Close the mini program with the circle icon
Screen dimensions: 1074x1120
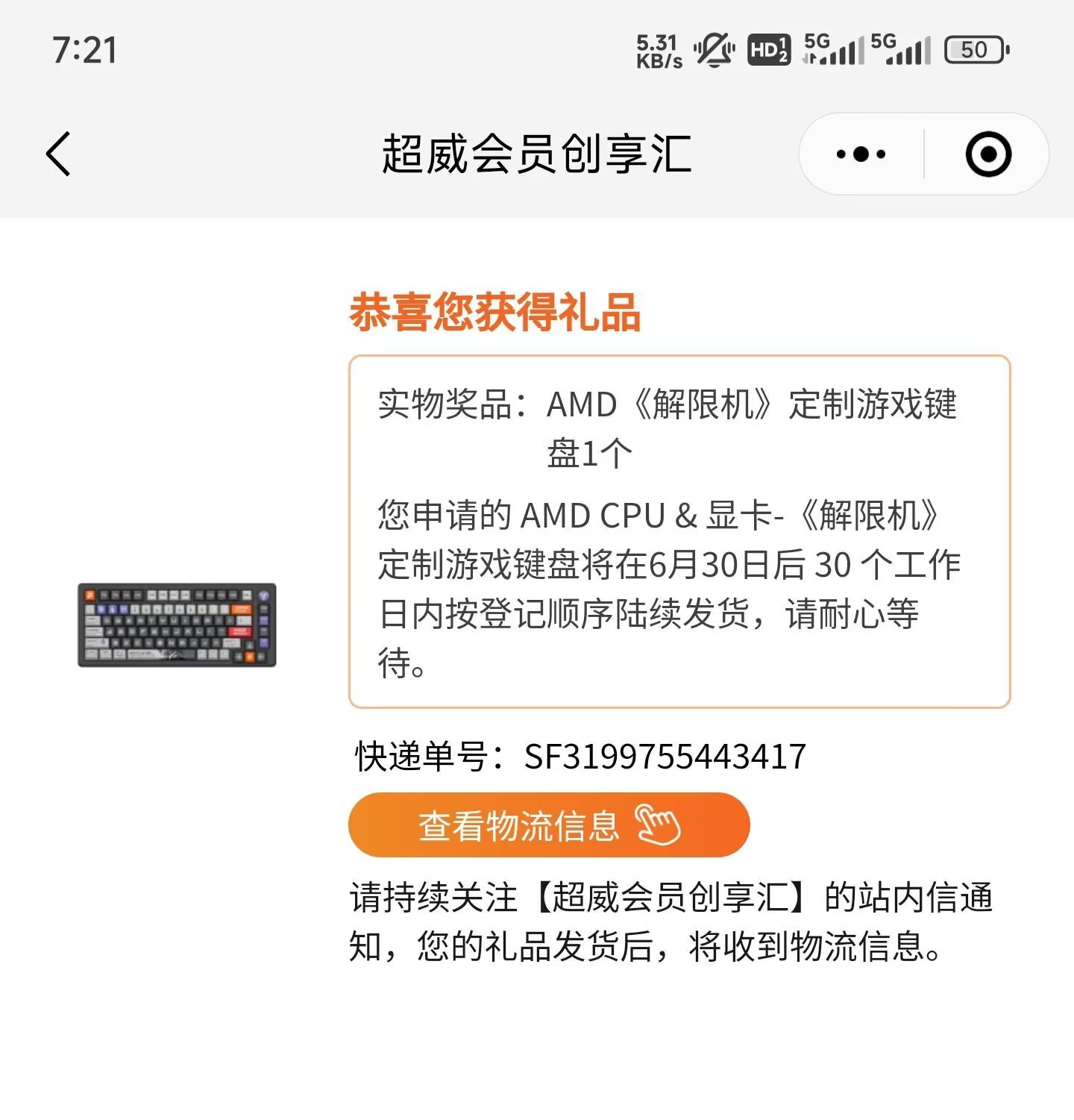click(x=987, y=154)
